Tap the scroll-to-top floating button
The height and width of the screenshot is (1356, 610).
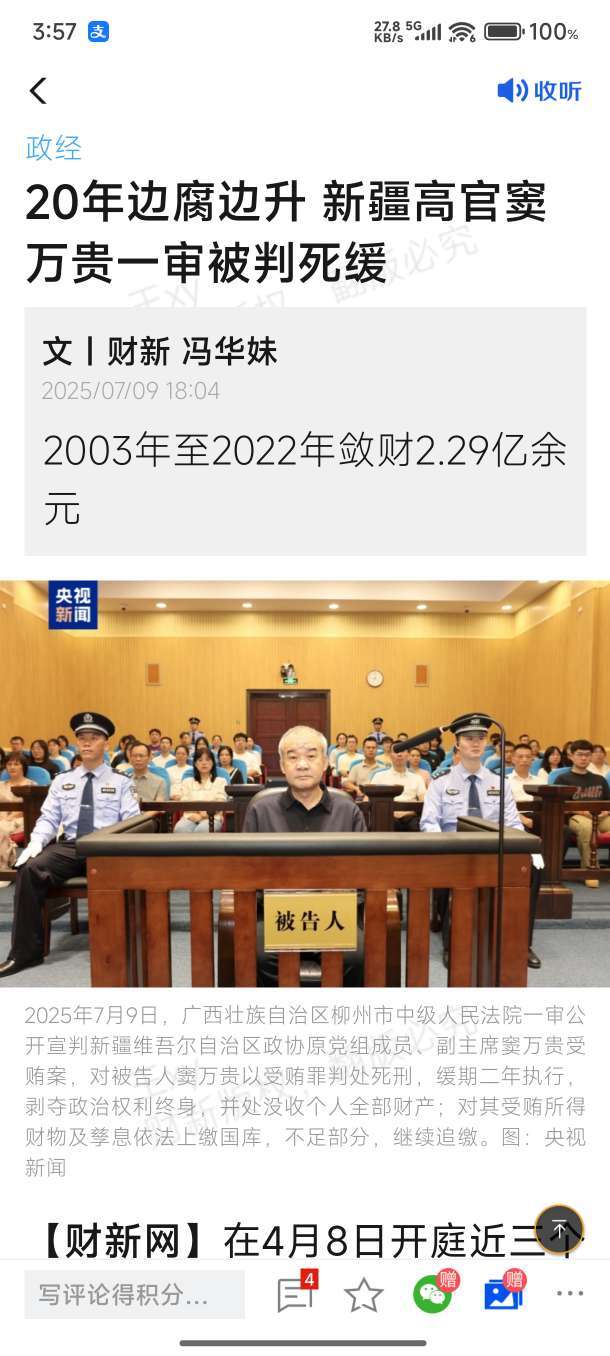coord(559,1229)
